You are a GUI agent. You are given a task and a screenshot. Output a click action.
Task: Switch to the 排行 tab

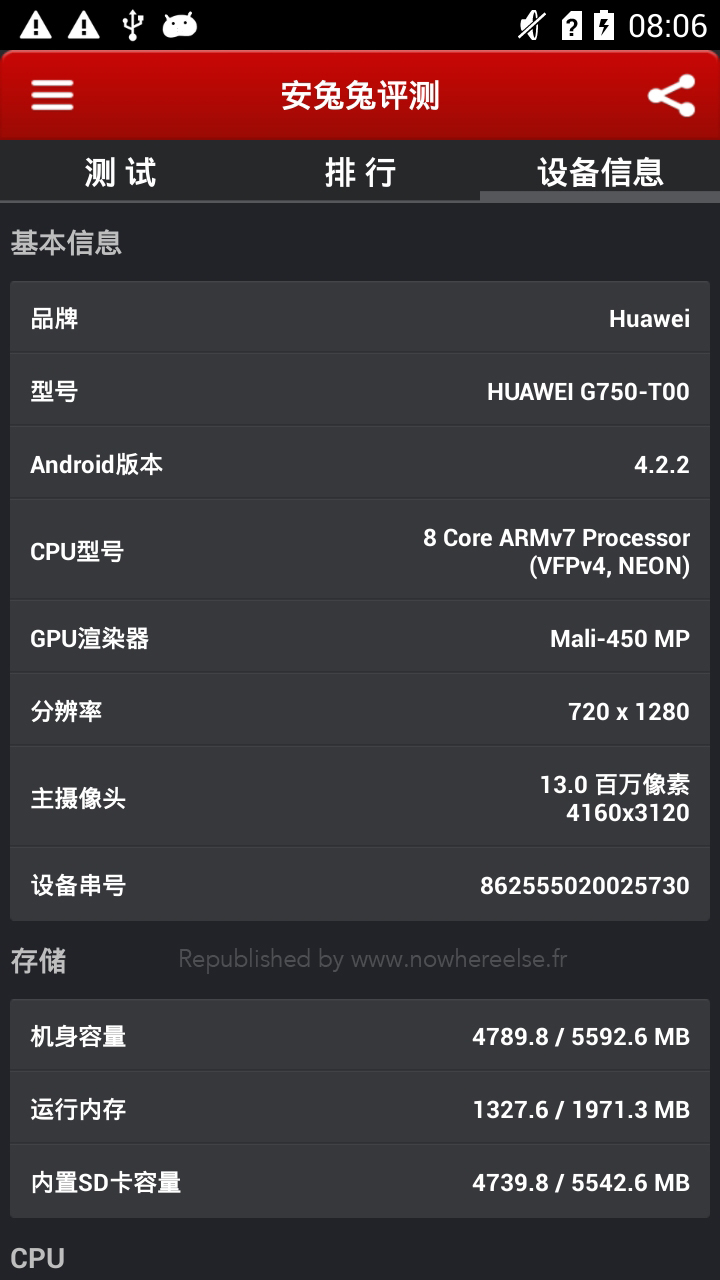360,172
